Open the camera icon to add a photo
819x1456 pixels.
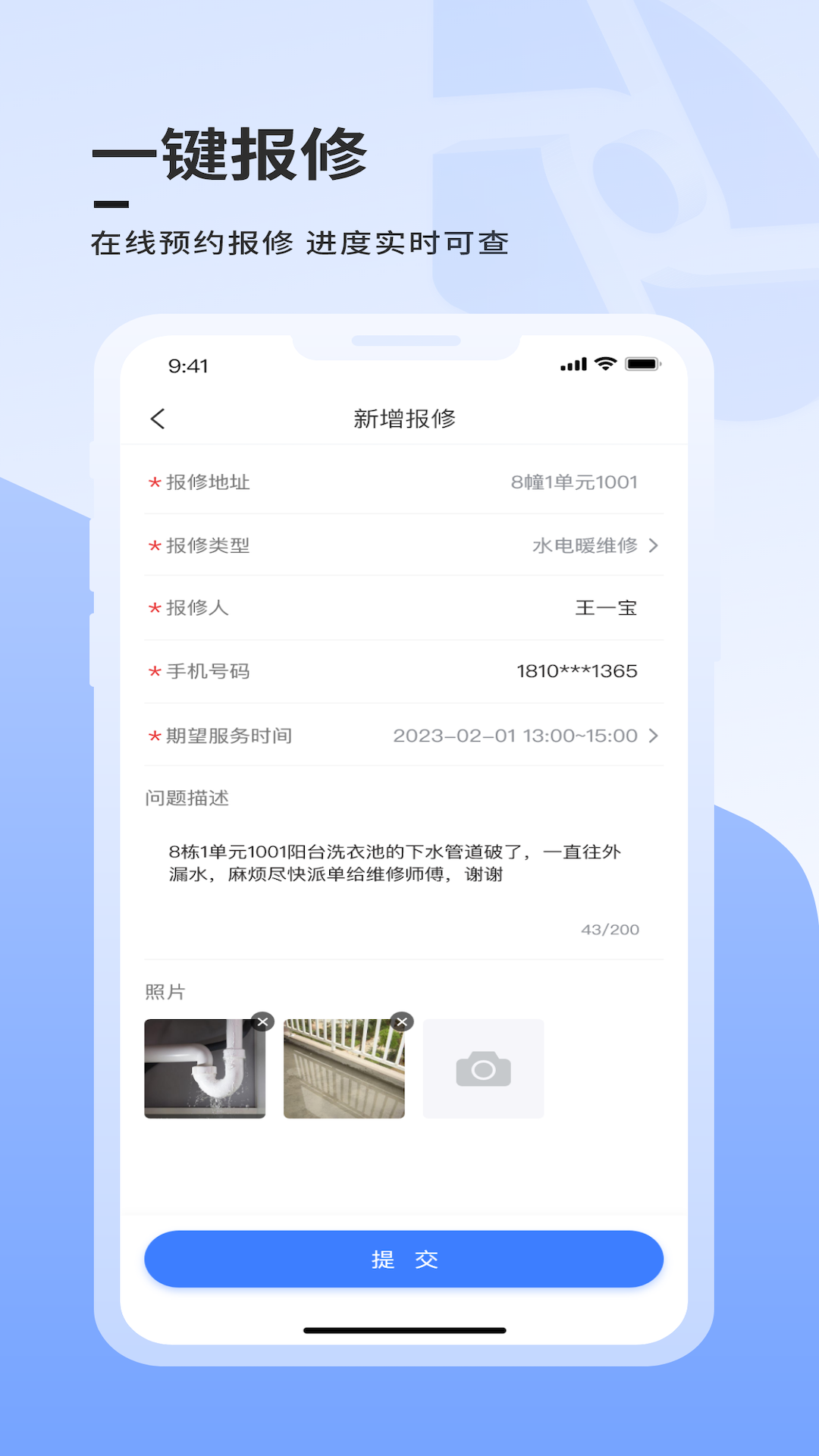click(483, 1068)
